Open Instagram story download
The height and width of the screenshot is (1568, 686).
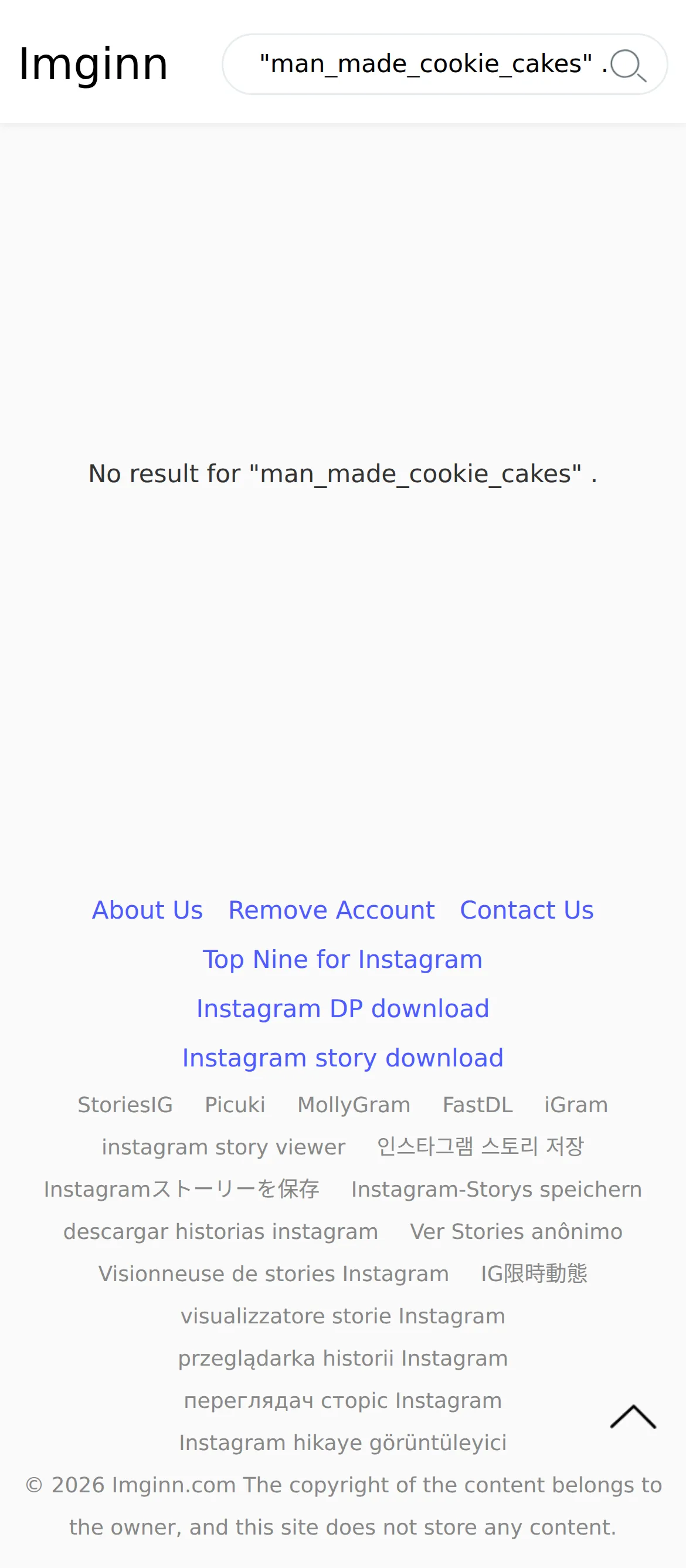[342, 1058]
